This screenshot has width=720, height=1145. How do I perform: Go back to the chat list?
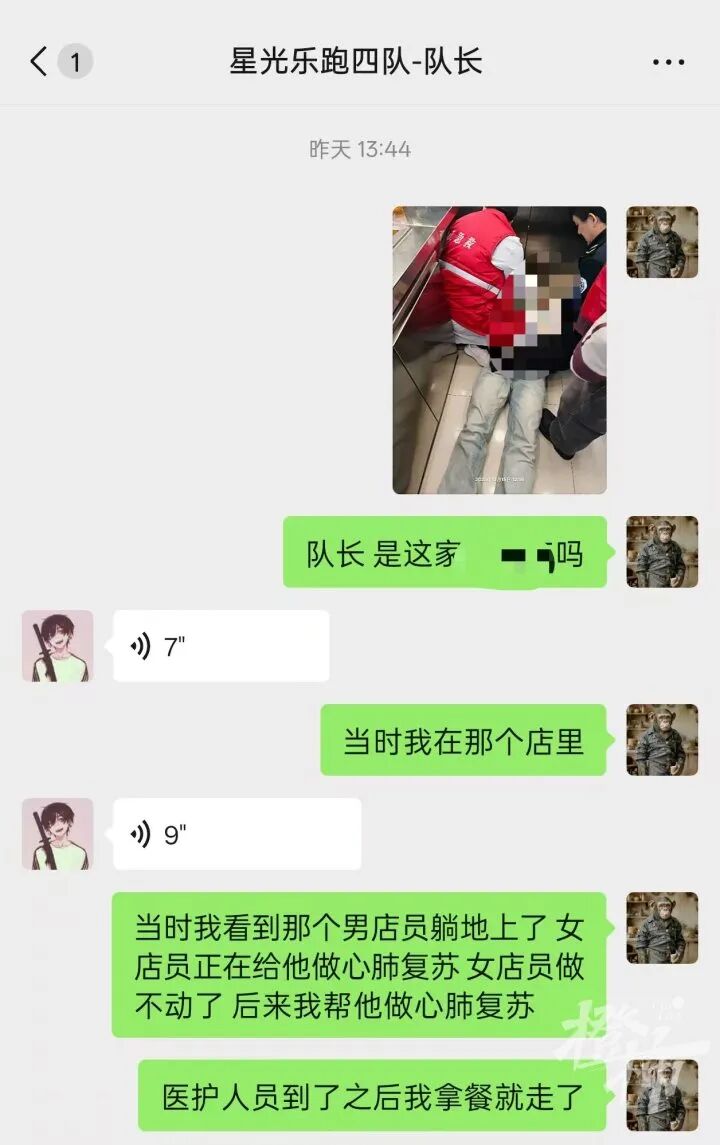coord(40,62)
